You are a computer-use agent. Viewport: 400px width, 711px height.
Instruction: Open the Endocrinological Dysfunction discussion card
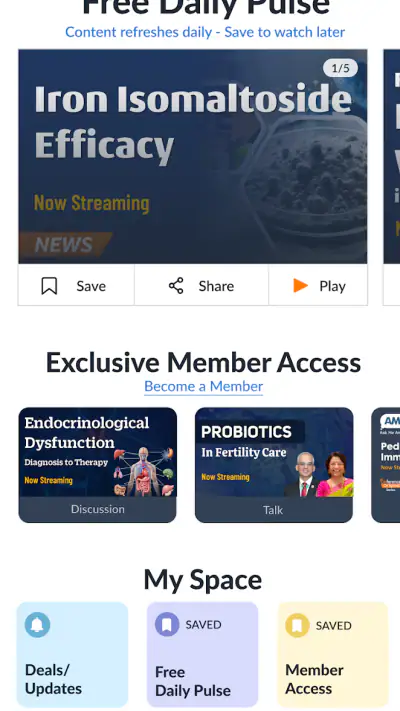tap(98, 465)
